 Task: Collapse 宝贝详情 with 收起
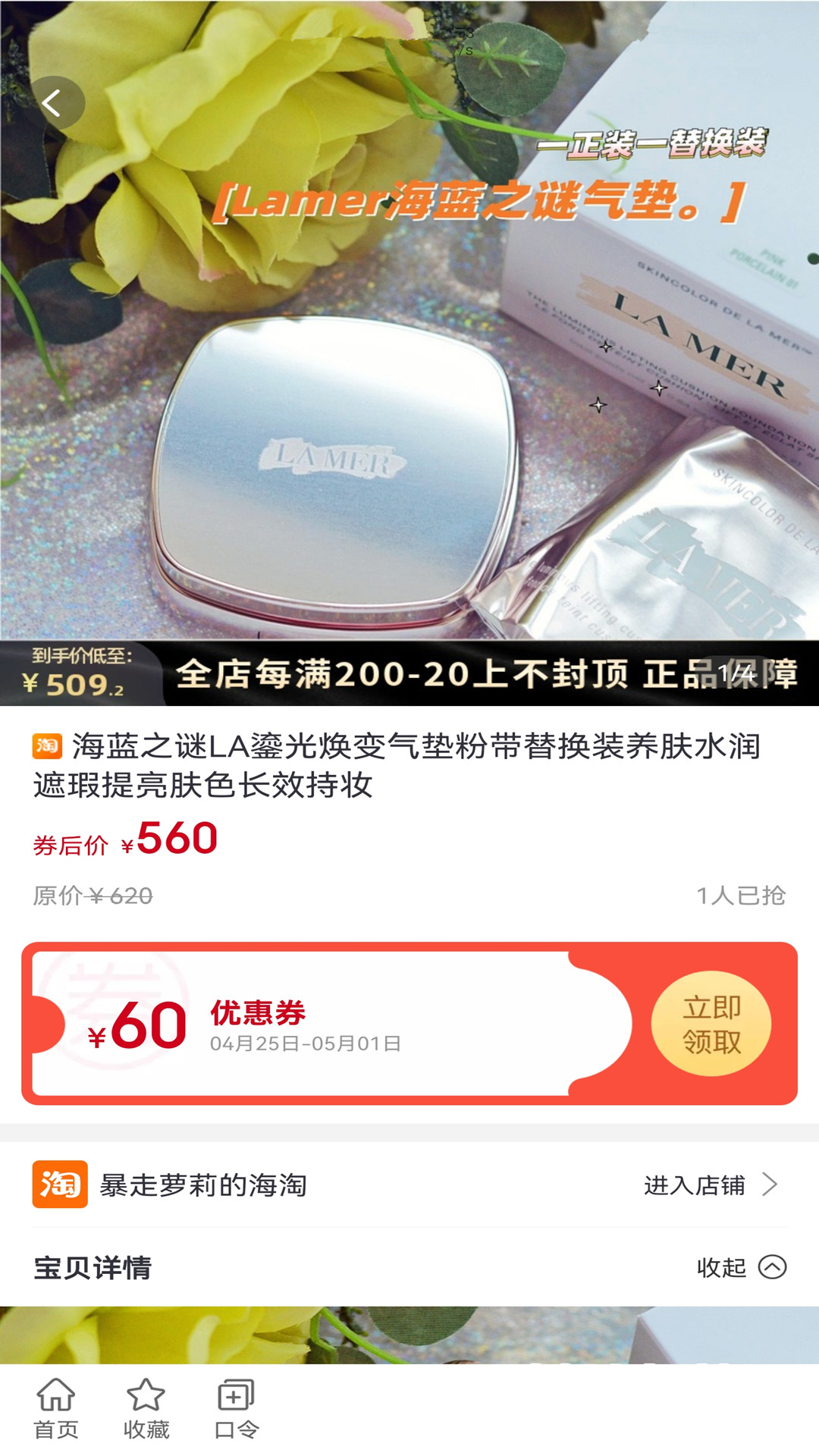tap(741, 1267)
